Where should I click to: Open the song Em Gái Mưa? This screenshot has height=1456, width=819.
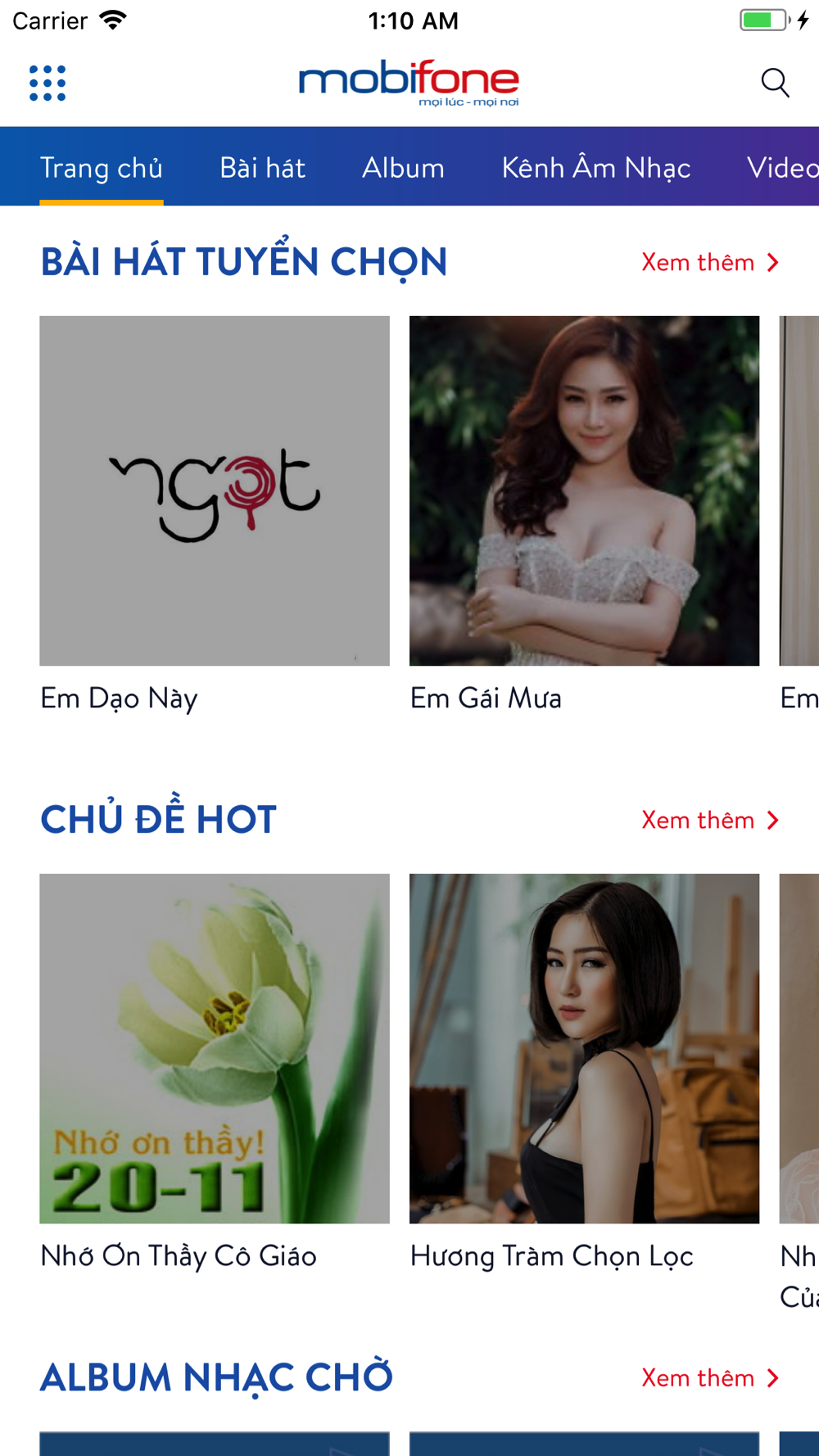point(584,514)
